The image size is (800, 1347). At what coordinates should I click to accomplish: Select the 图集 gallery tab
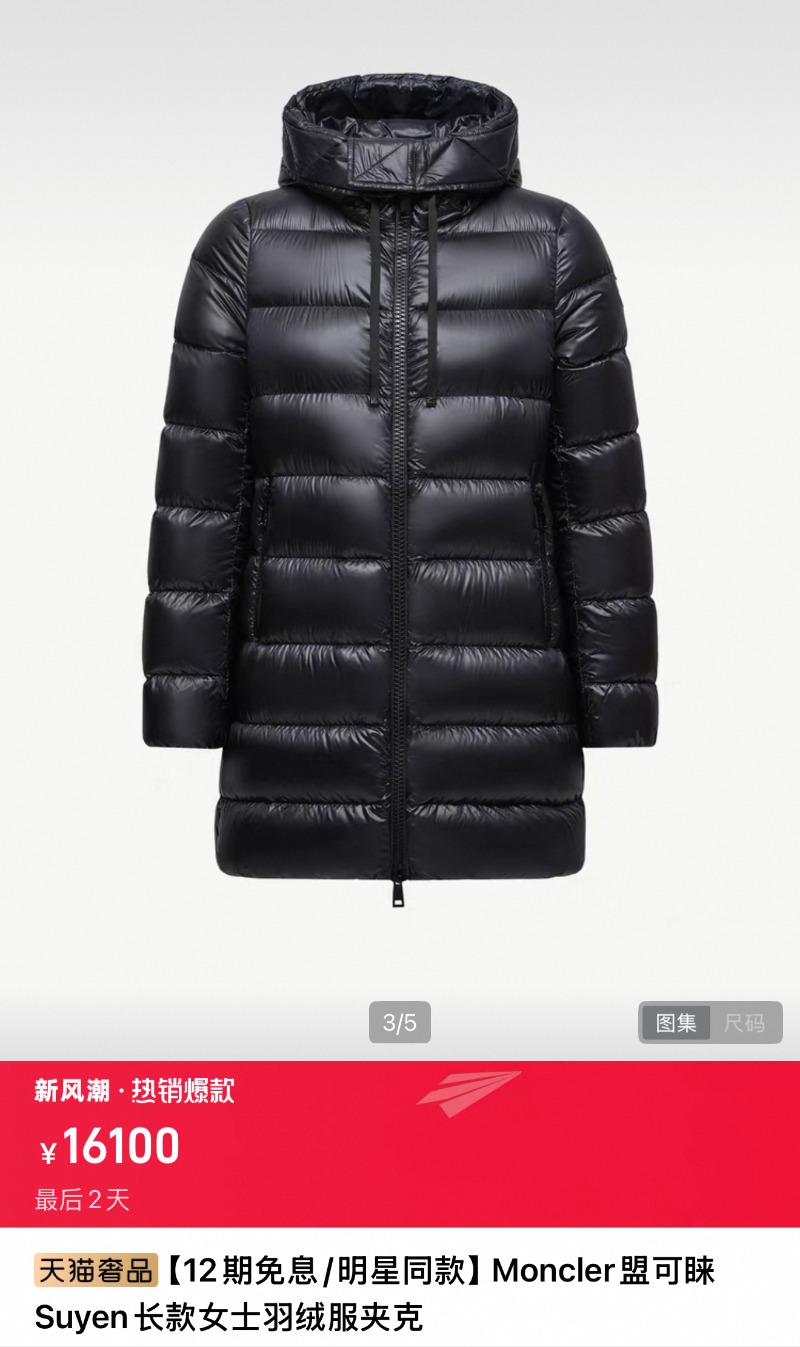click(x=676, y=1023)
